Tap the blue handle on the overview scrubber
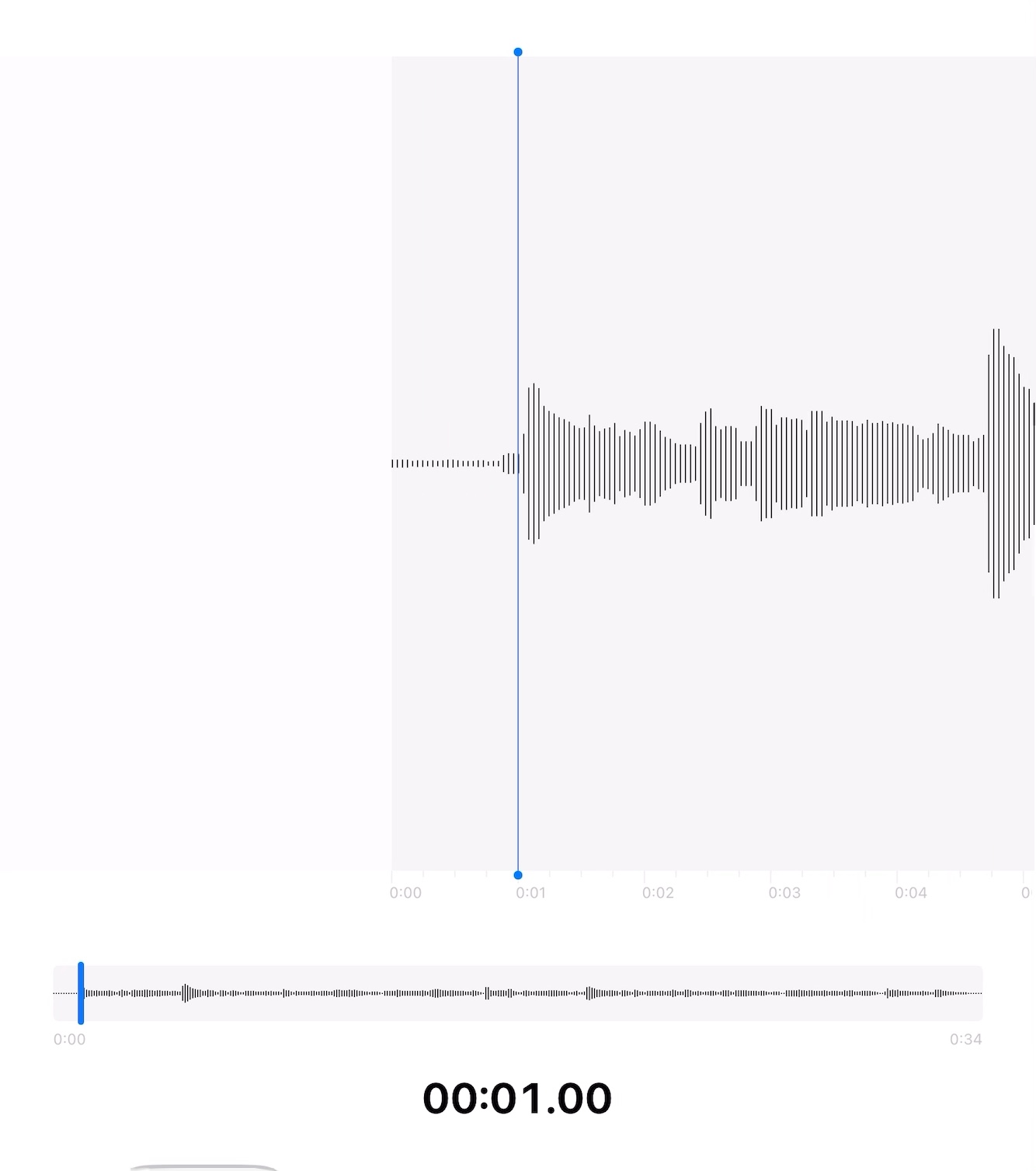This screenshot has height=1171, width=1036. tap(81, 992)
